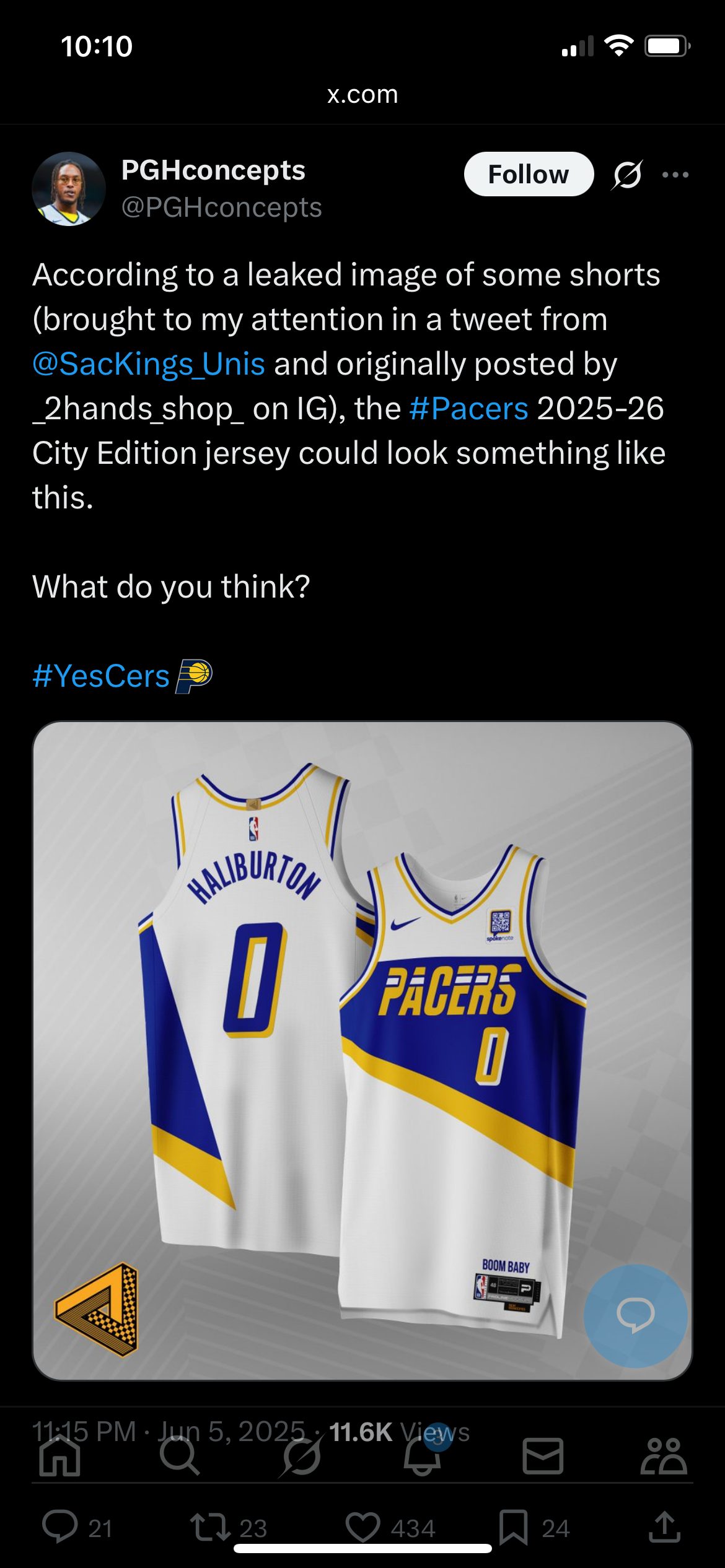Follow PGHconcepts account
This screenshot has width=725, height=1568.
[x=528, y=175]
